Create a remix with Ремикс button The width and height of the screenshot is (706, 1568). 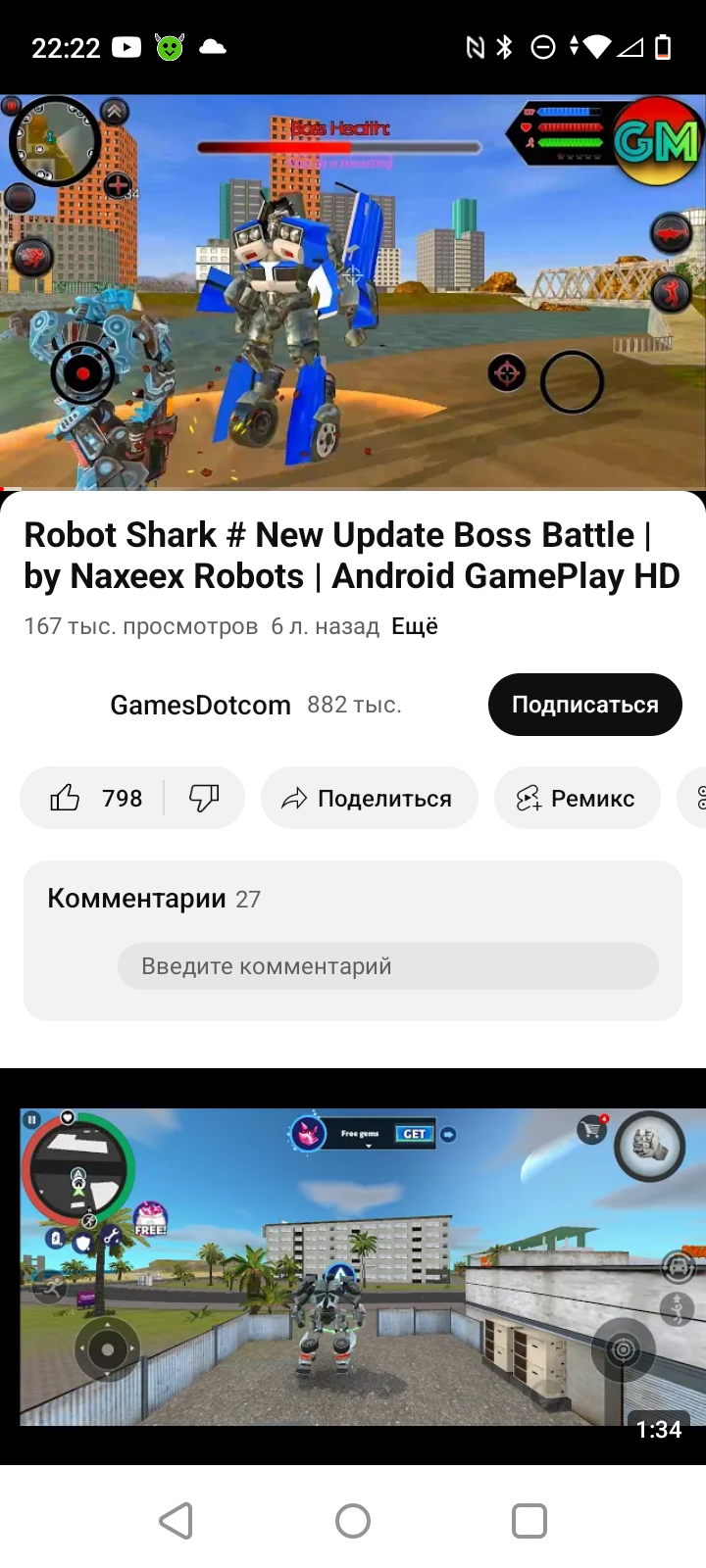577,798
